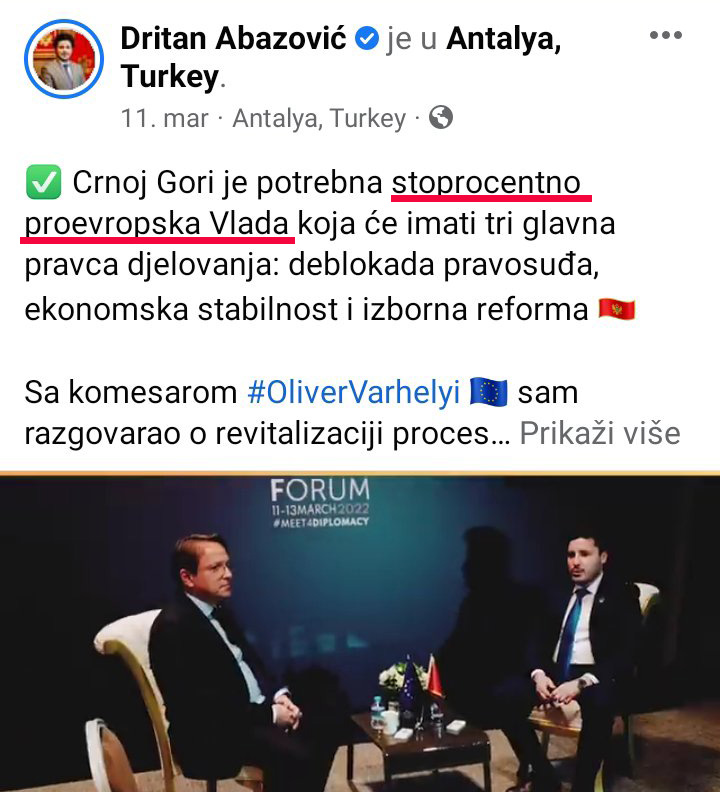Image resolution: width=720 pixels, height=792 pixels.
Task: Open the forum meeting video
Action: pos(360,632)
